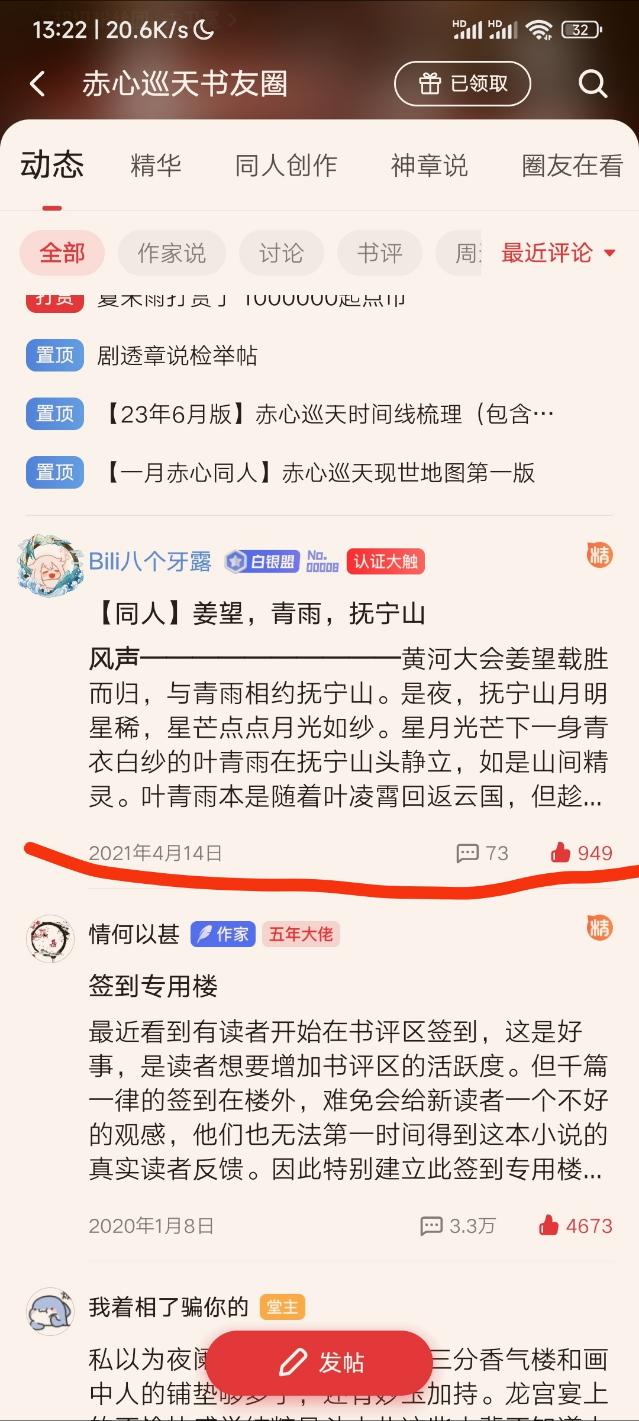Select the 作家说 filter chip
The height and width of the screenshot is (1421, 639).
click(171, 253)
